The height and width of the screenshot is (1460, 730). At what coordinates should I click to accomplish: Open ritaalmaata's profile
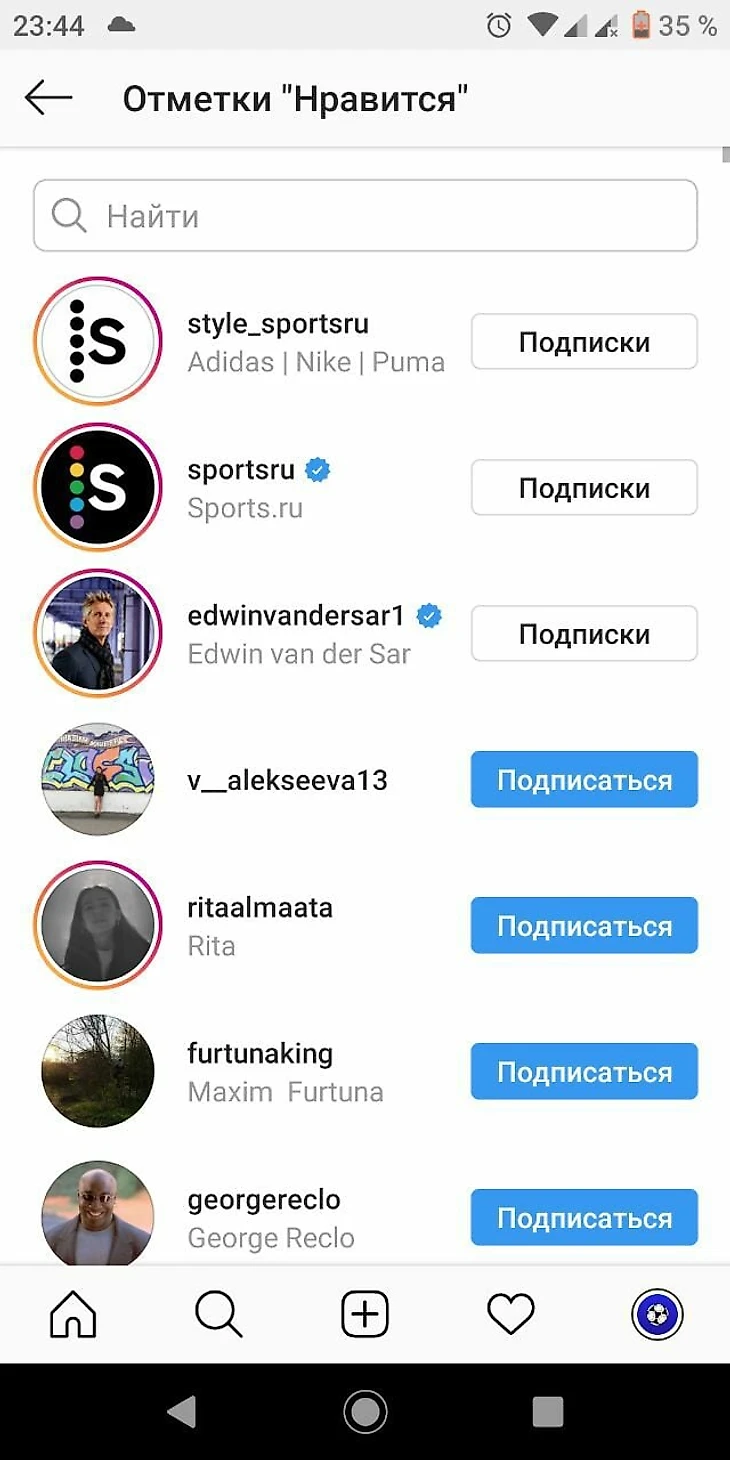(x=260, y=909)
